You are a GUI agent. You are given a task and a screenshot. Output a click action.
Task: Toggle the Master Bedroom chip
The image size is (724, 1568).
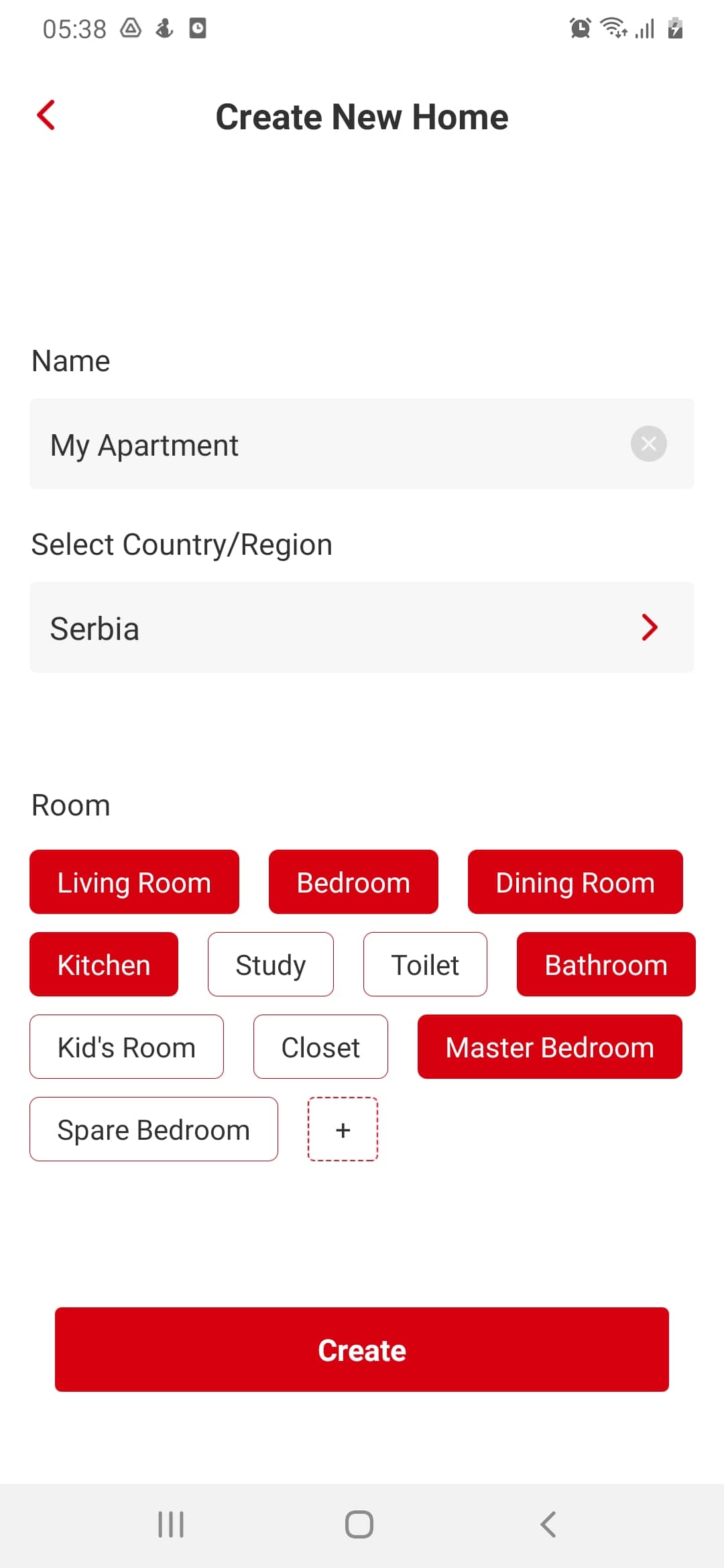point(550,1047)
